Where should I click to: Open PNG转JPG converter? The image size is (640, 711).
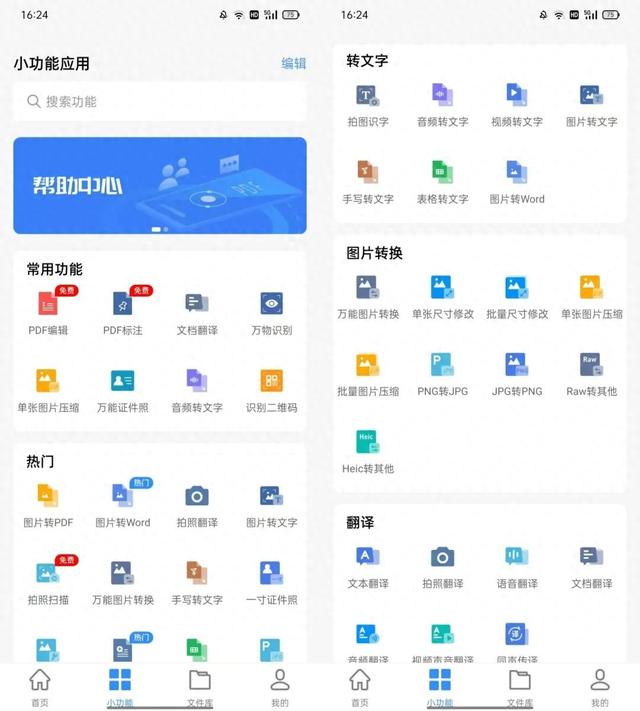click(x=442, y=375)
